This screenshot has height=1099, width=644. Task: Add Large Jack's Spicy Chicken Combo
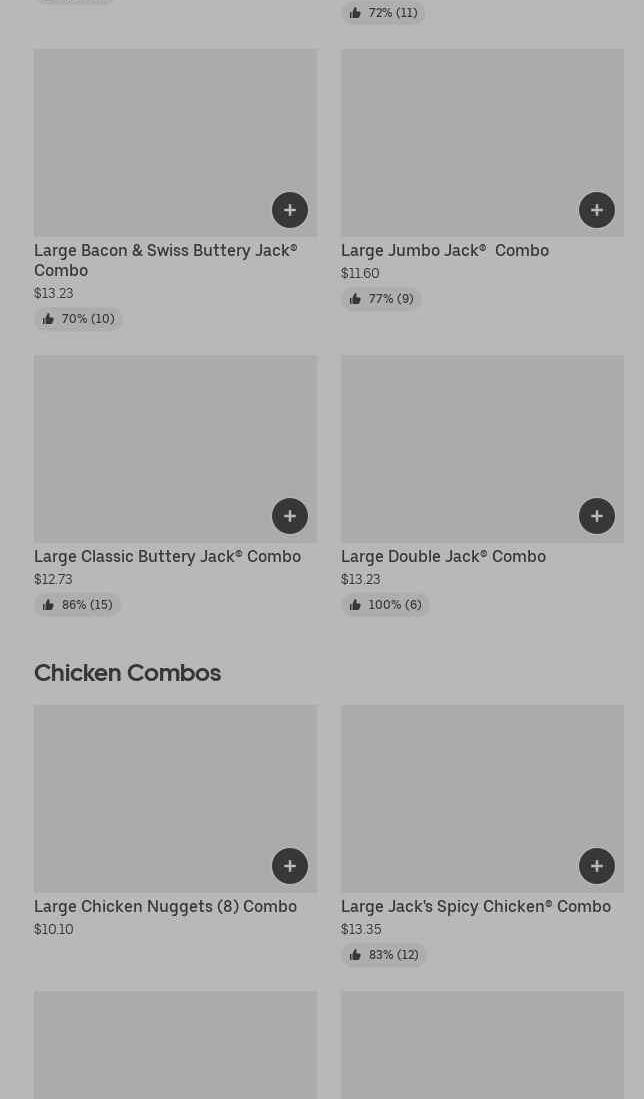click(x=596, y=866)
